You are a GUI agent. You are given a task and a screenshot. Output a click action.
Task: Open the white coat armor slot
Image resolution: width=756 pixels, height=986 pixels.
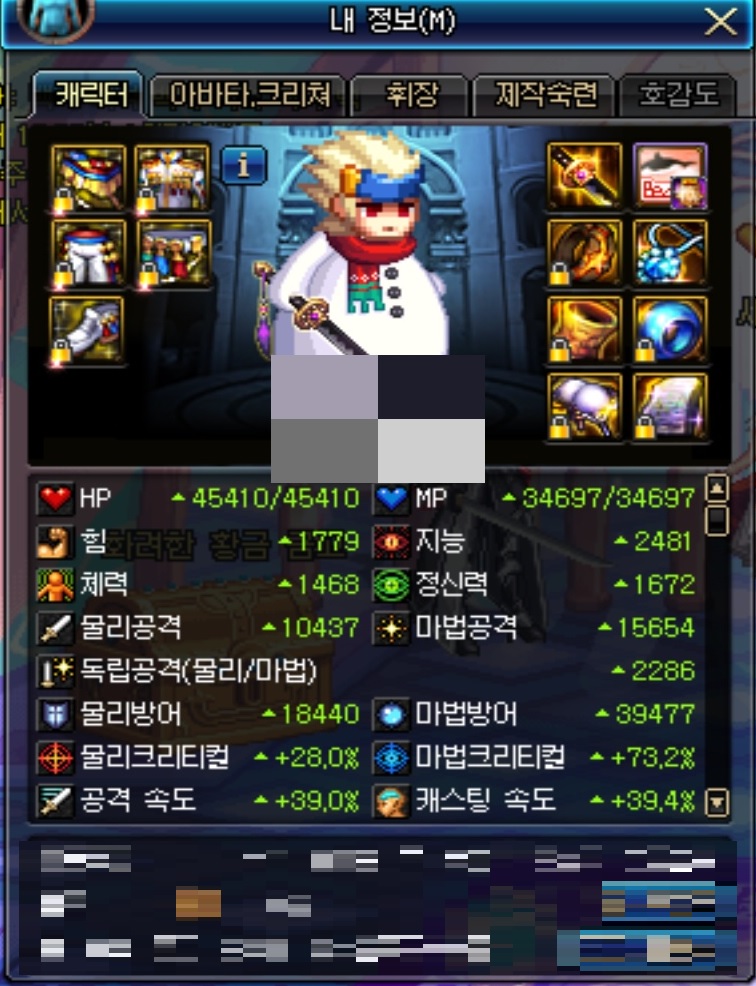[172, 177]
